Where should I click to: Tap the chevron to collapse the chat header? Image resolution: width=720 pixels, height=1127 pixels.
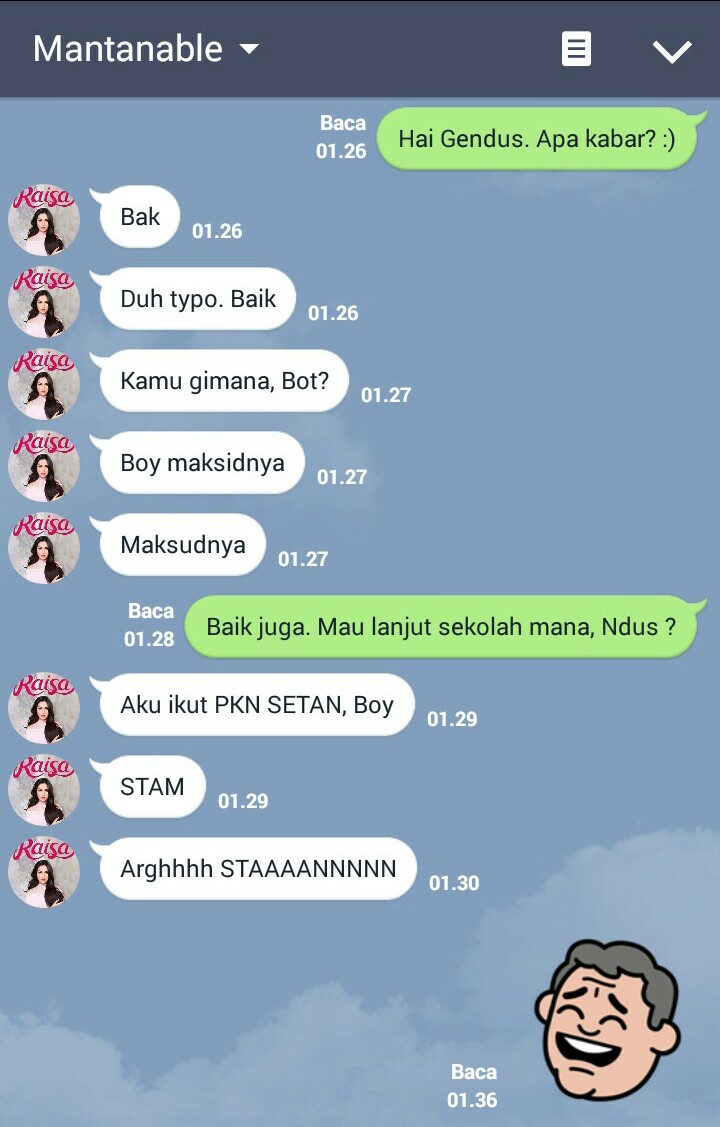click(x=674, y=48)
